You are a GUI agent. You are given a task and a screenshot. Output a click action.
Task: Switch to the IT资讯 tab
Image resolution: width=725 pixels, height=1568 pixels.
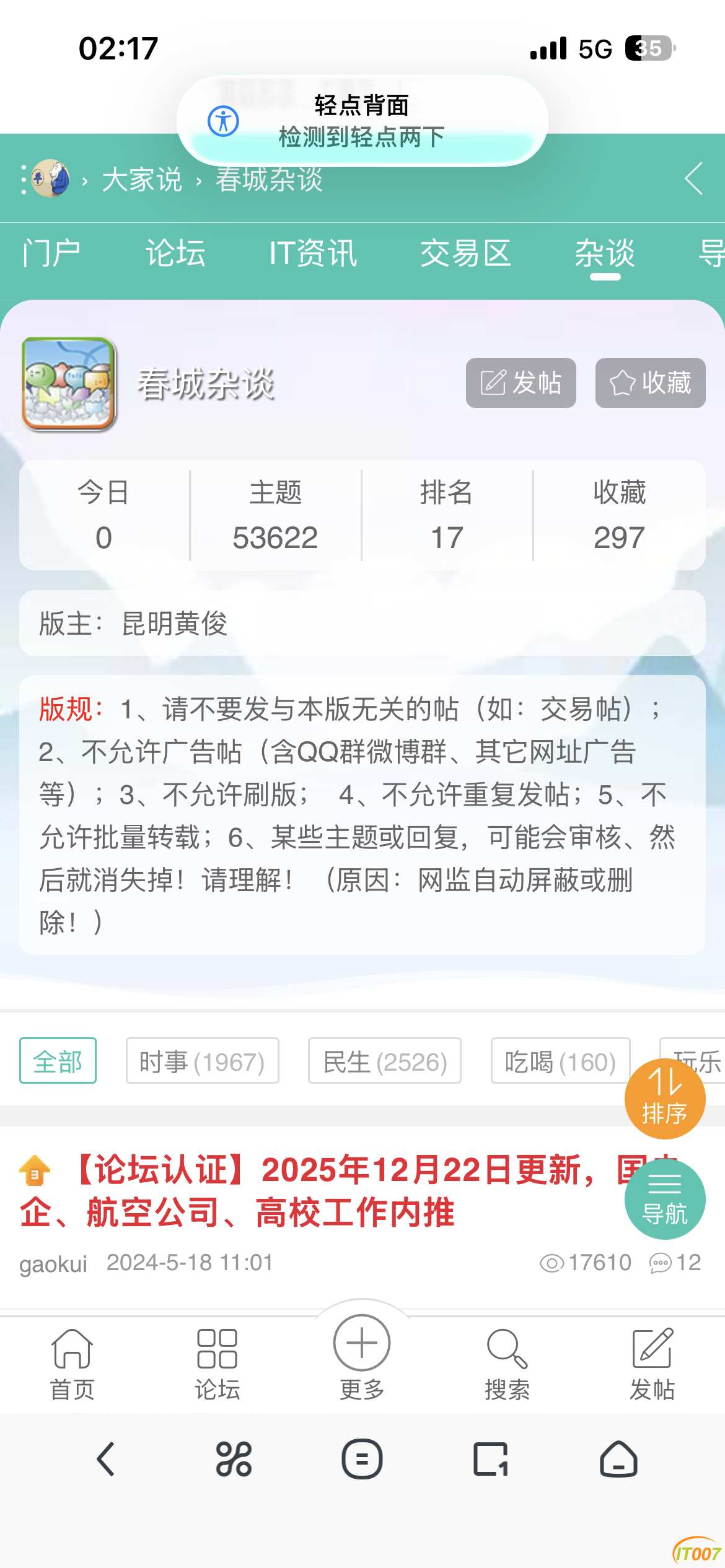pyautogui.click(x=313, y=253)
